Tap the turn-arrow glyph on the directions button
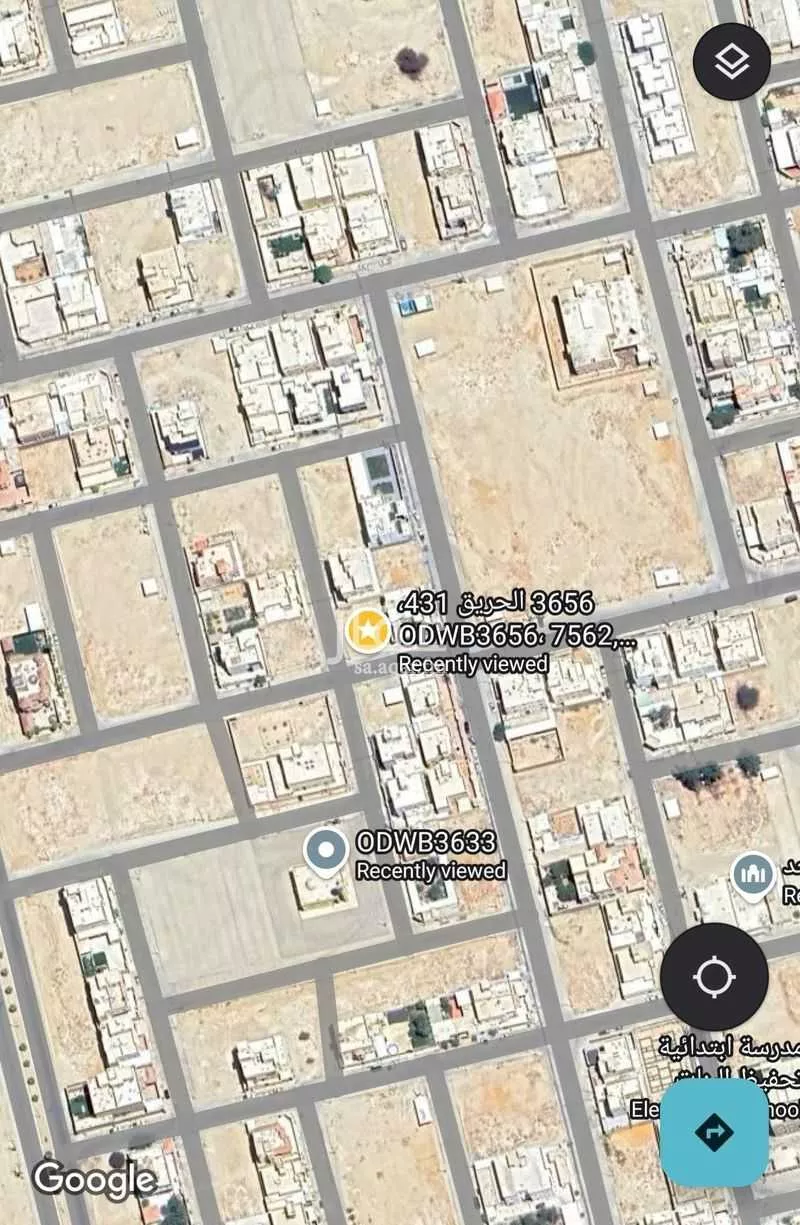The image size is (800, 1225). coord(712,1133)
